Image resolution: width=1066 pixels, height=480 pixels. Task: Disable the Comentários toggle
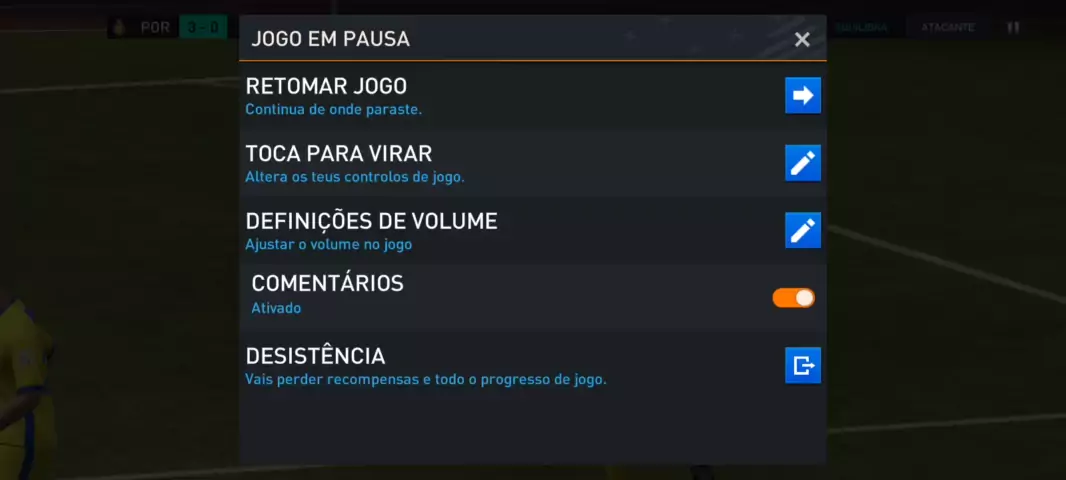pyautogui.click(x=793, y=297)
